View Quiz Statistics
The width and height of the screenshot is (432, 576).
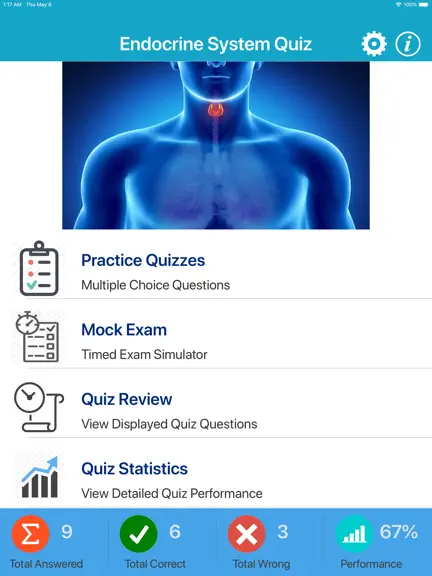(x=216, y=476)
